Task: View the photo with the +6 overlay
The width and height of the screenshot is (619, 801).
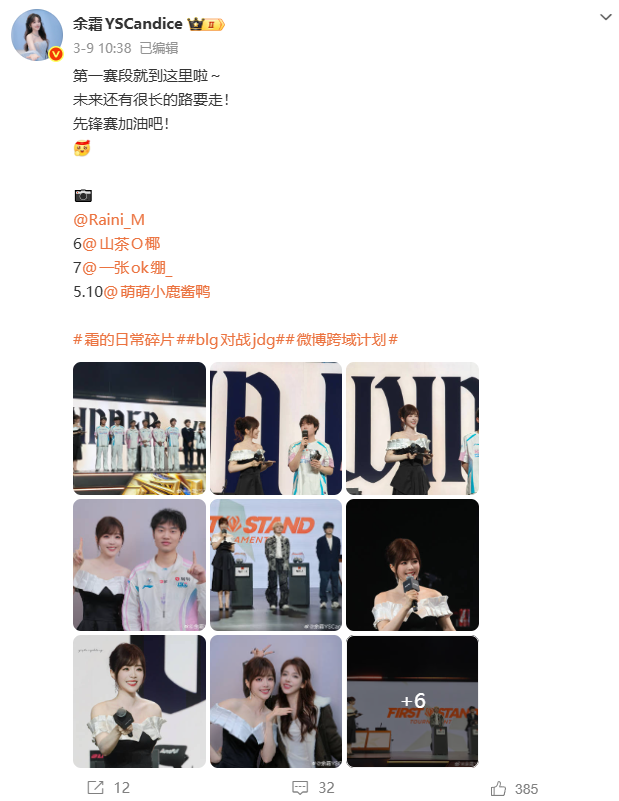Action: click(x=412, y=701)
